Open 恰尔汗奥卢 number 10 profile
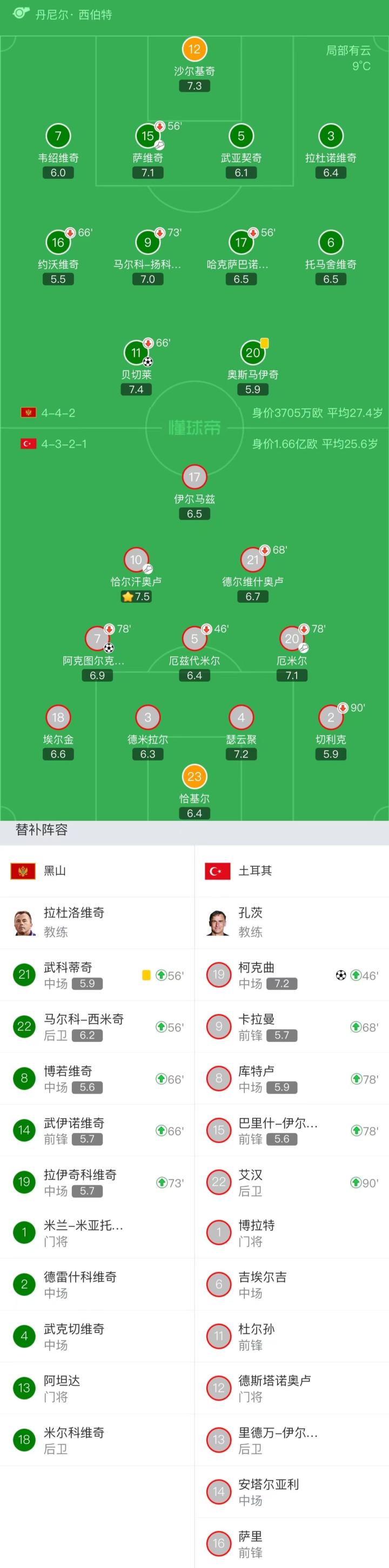 [136, 560]
